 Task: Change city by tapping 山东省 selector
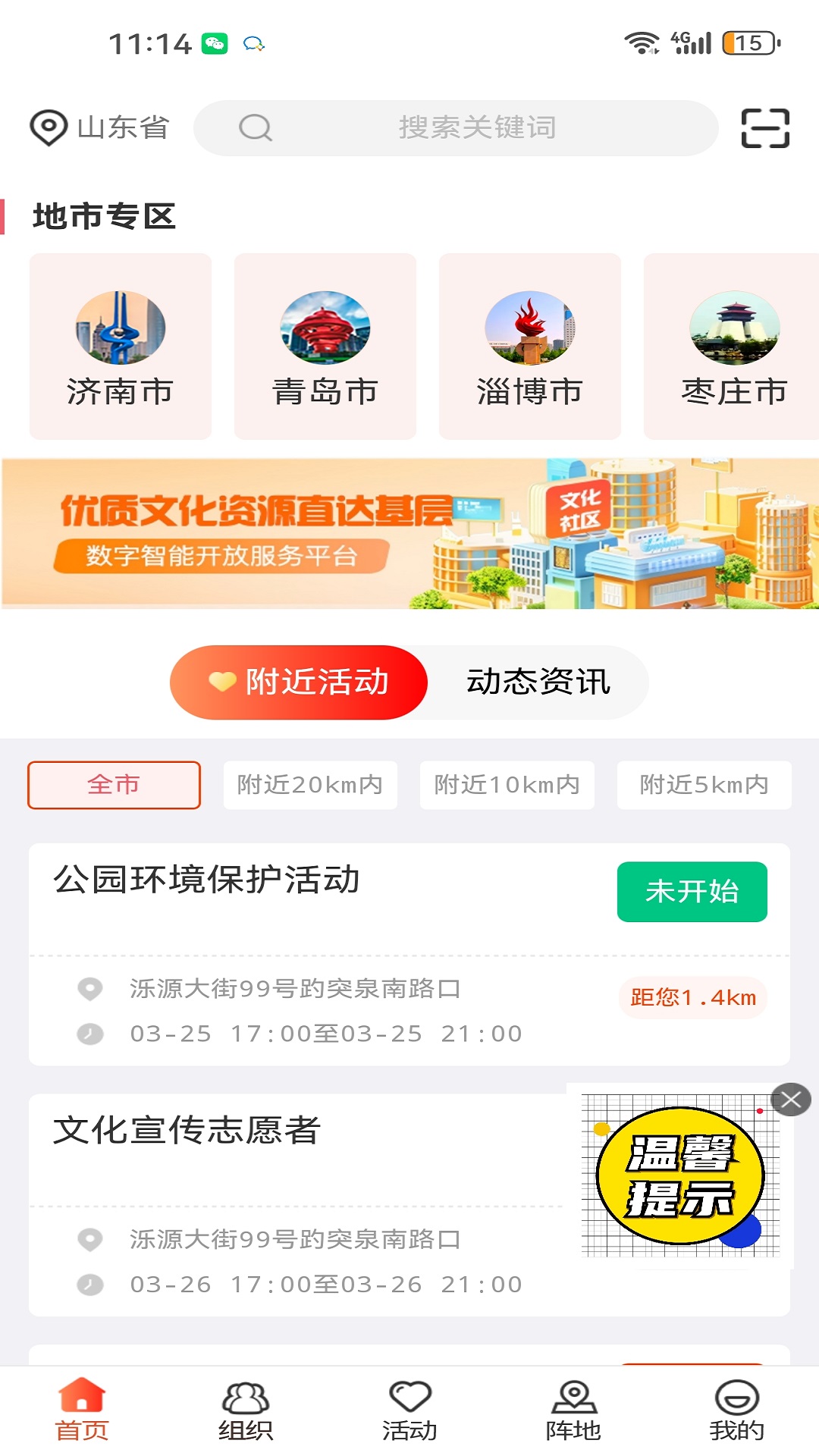121,127
